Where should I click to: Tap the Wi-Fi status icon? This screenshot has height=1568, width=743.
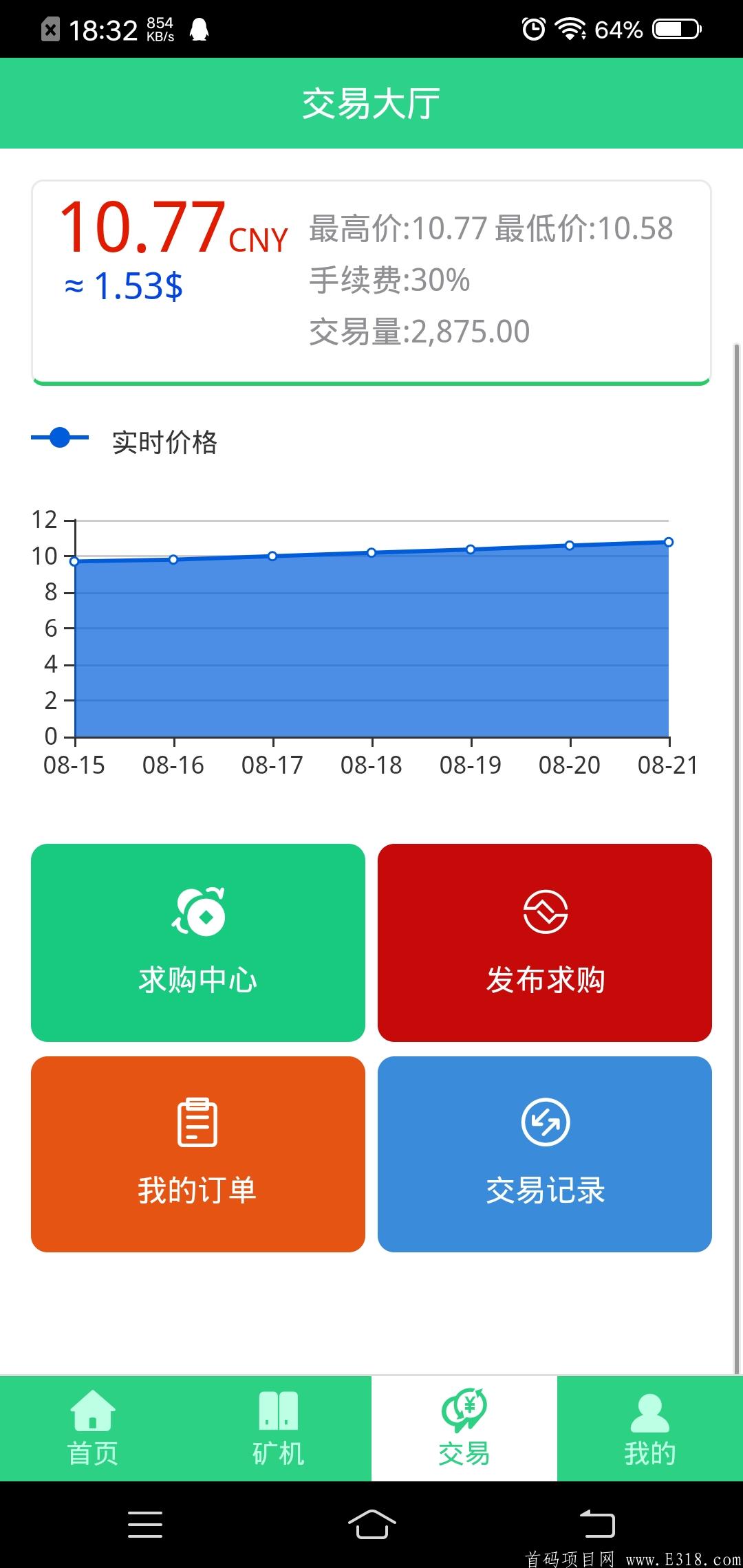568,29
